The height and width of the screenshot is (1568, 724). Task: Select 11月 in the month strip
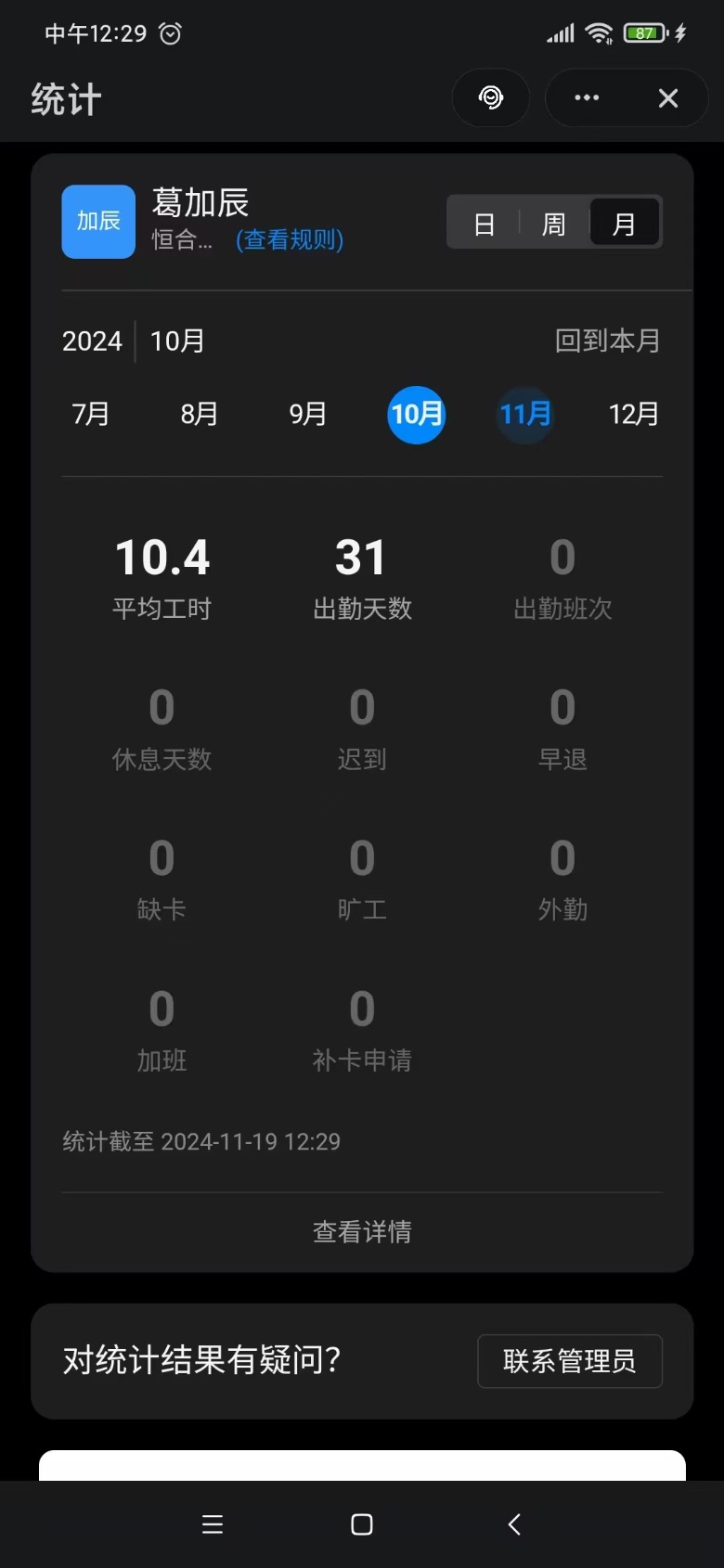tap(525, 414)
